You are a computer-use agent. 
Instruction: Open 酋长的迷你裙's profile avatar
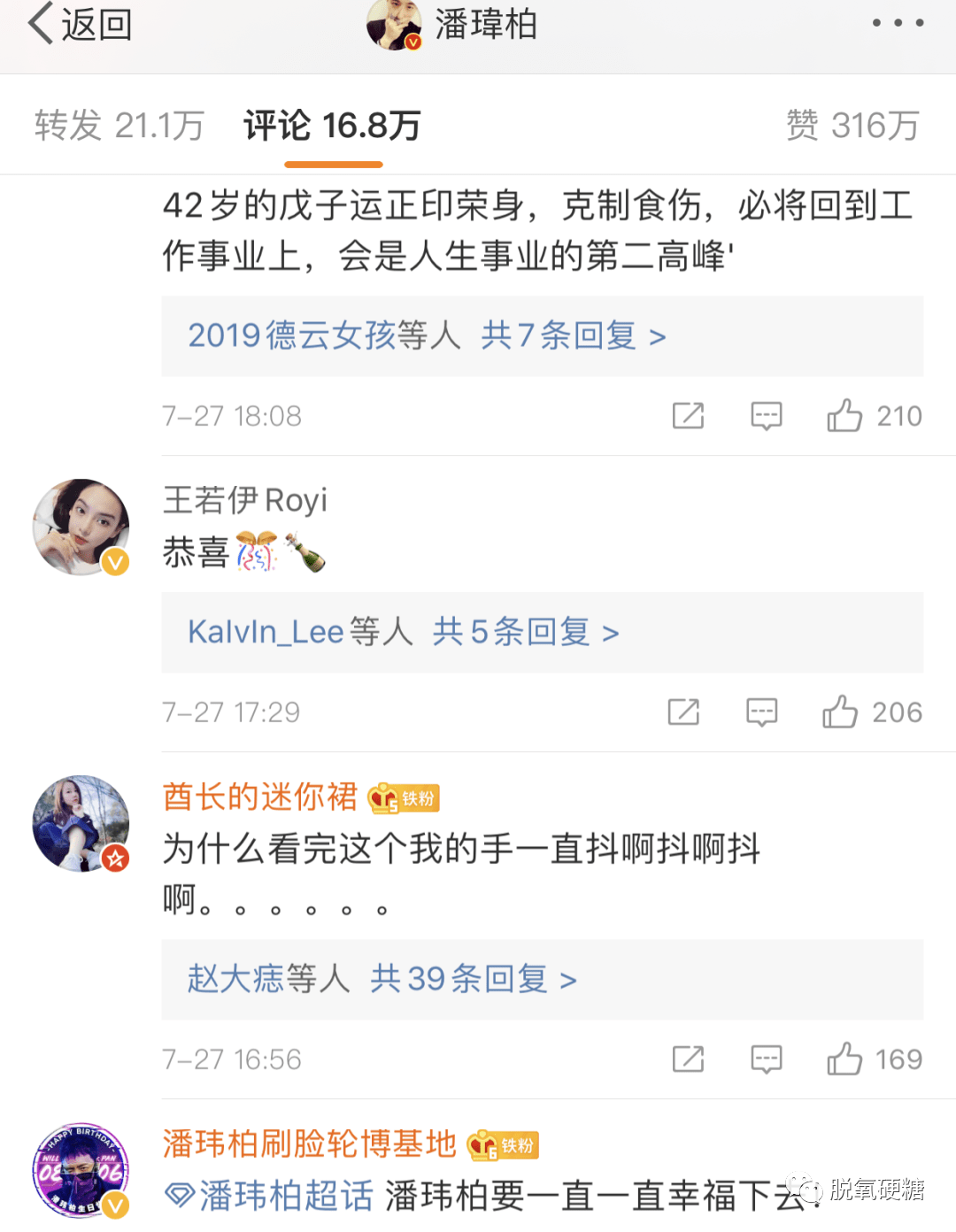(x=81, y=824)
